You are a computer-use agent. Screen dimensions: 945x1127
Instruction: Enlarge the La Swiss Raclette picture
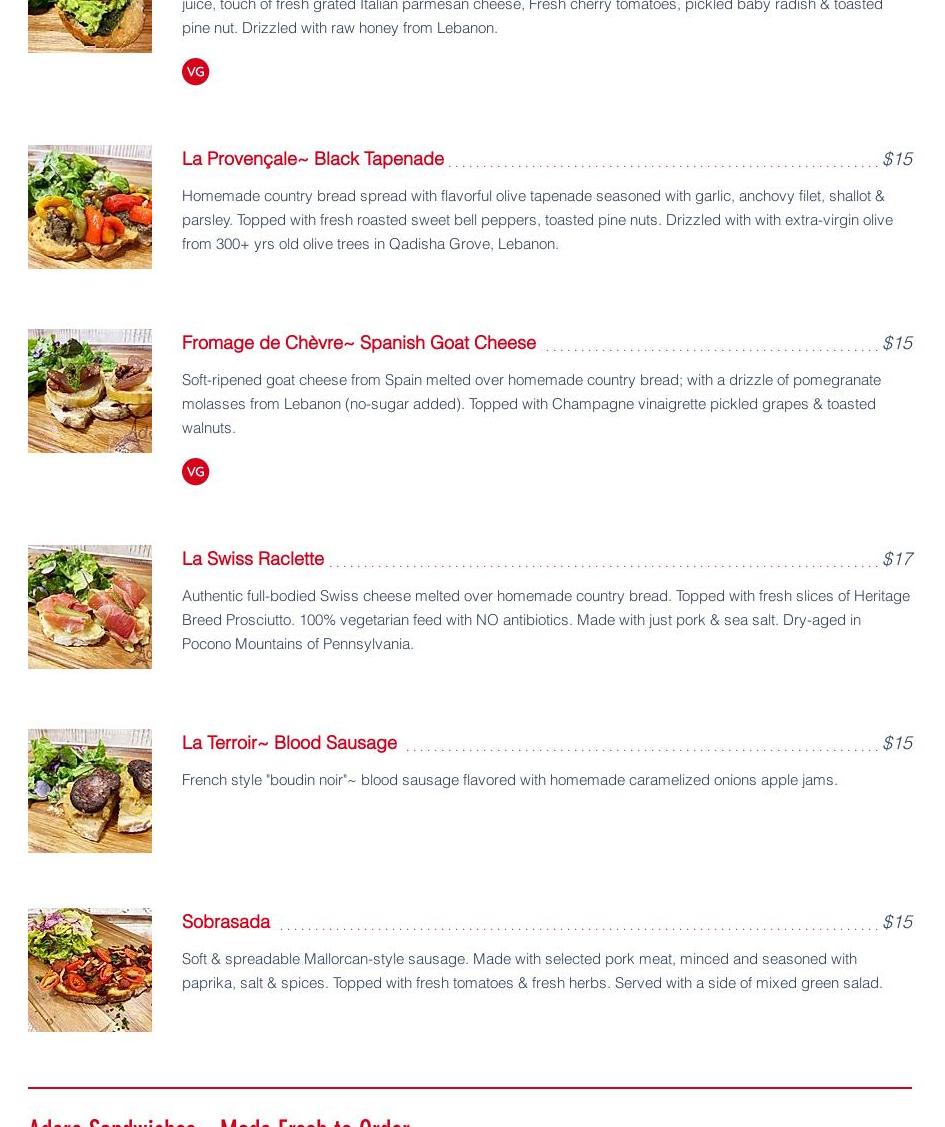[x=90, y=607]
